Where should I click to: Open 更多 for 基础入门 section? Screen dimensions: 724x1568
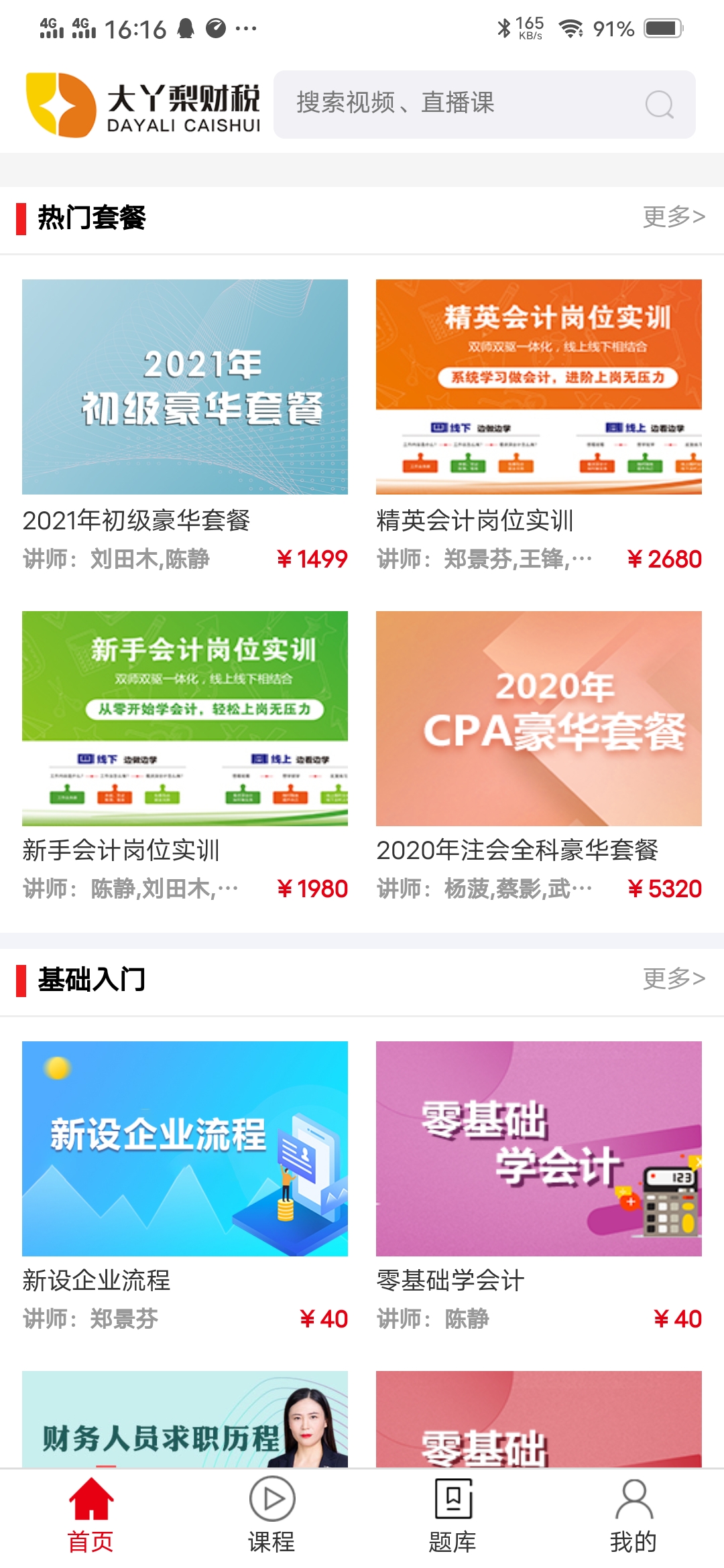673,978
